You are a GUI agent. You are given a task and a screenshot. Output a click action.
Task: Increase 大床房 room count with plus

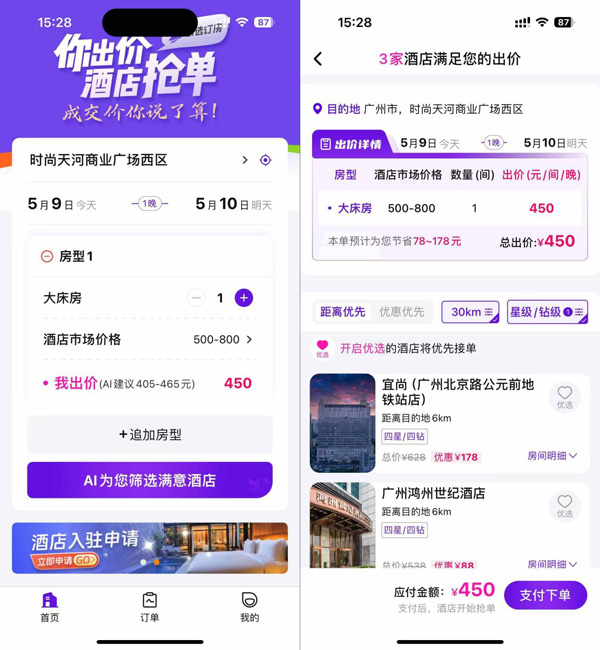click(243, 298)
